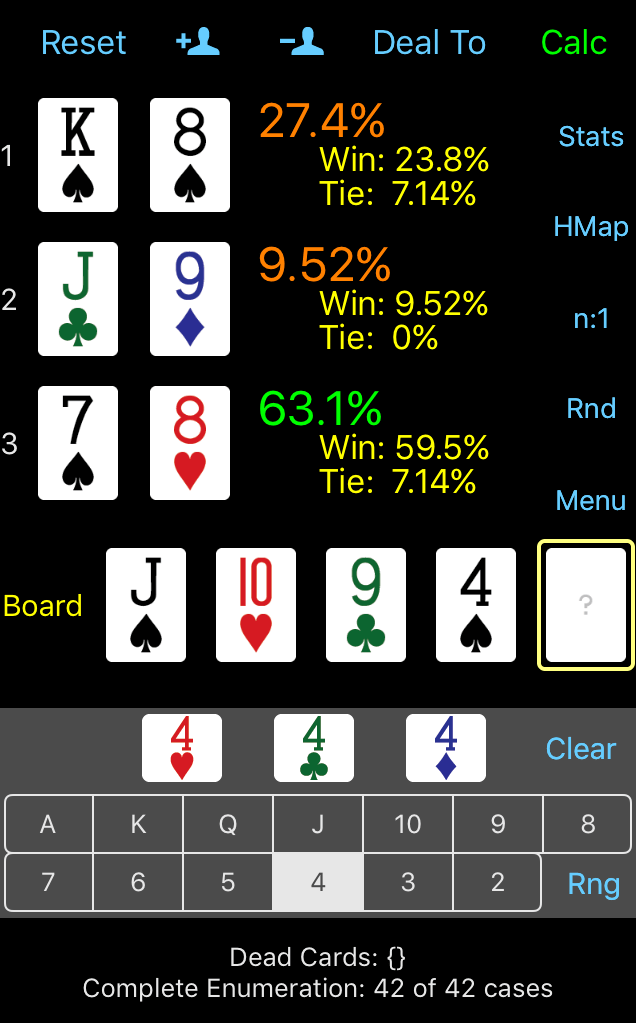Viewport: 636px width, 1023px height.
Task: Pick the 4 of clubs card
Action: tap(314, 748)
